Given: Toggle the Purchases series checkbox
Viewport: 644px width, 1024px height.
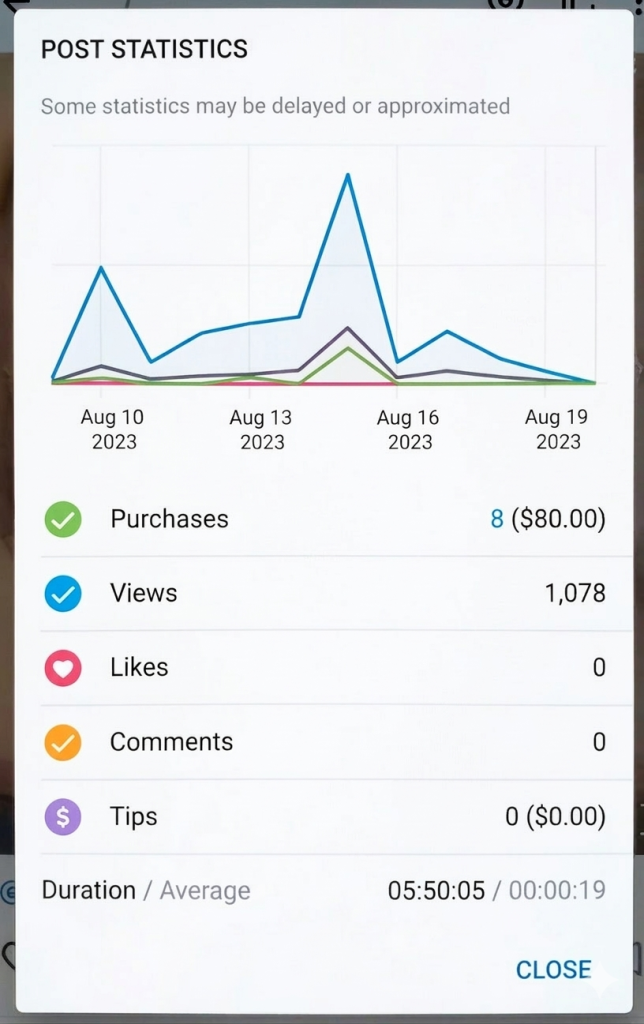Looking at the screenshot, I should coord(63,519).
